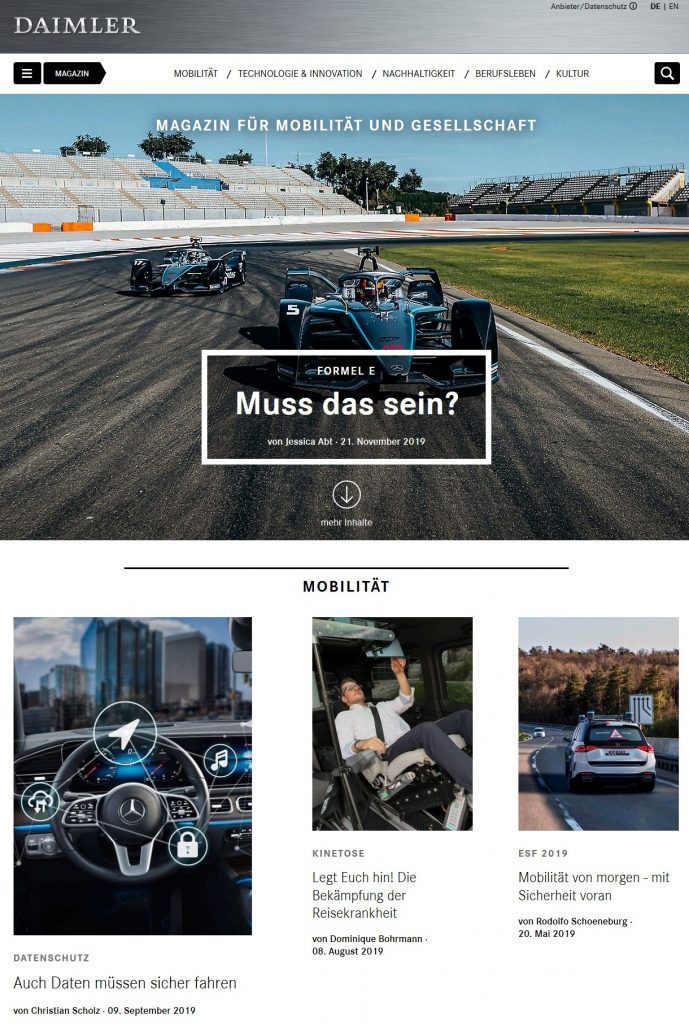Switch to Nachhaltigkeit section

[x=418, y=74]
